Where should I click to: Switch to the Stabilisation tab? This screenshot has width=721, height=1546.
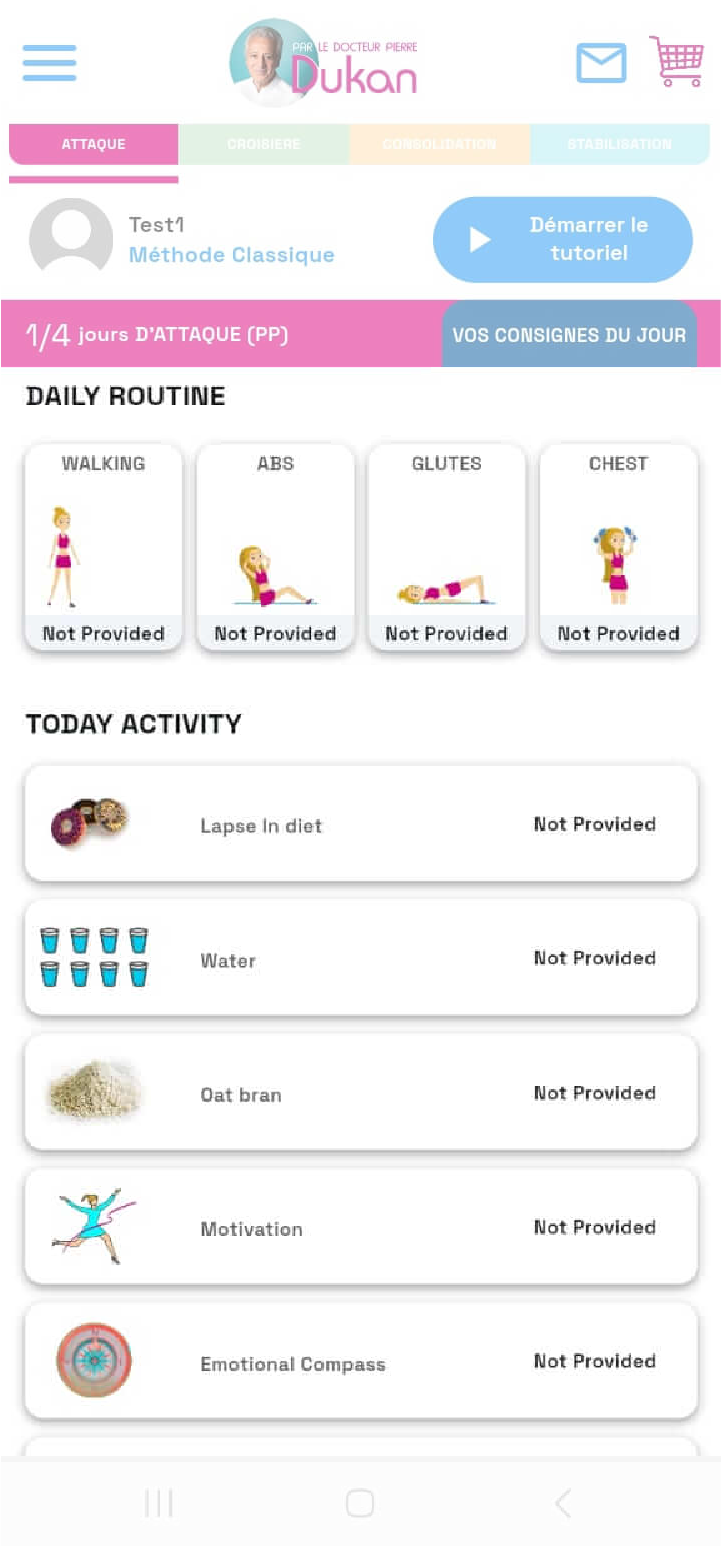tap(619, 144)
